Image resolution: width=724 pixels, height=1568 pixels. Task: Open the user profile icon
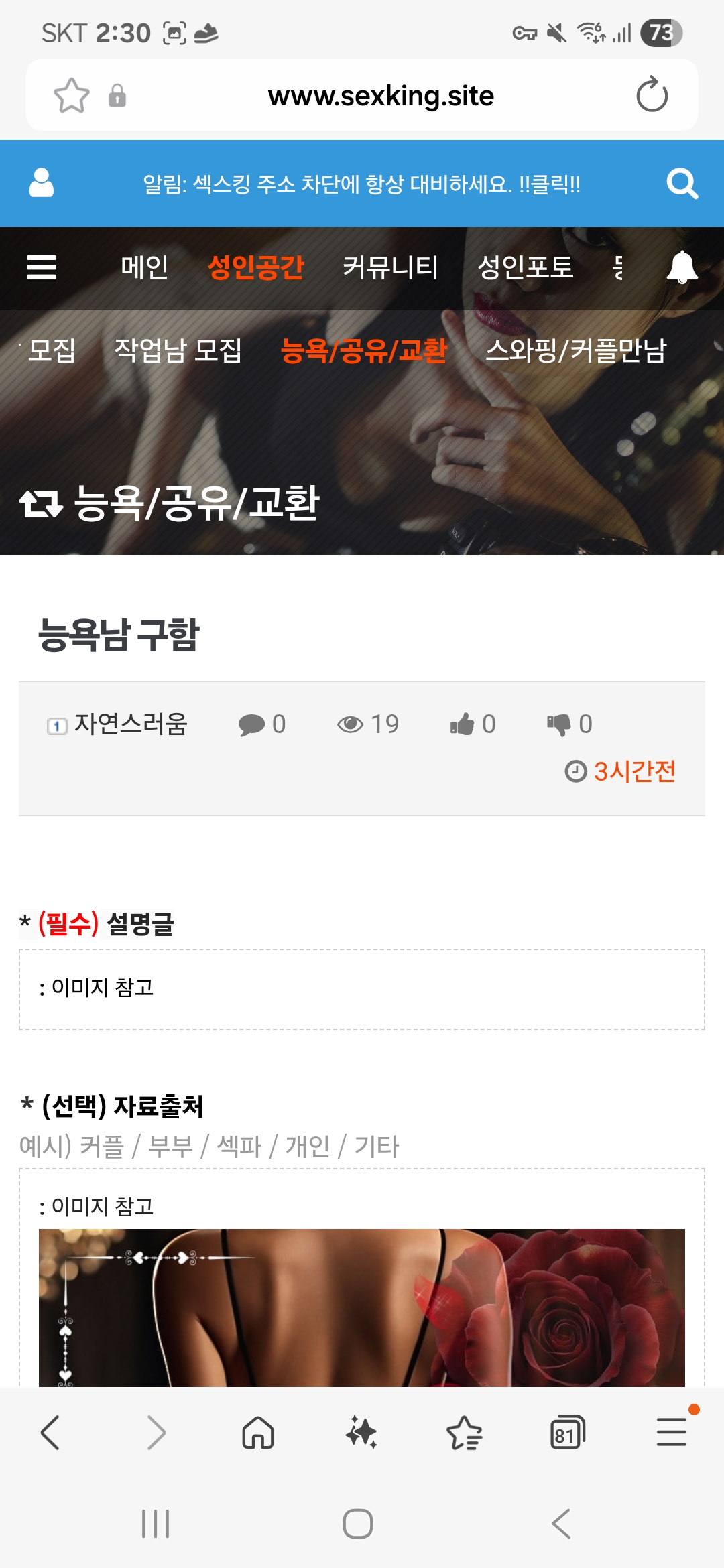(x=41, y=183)
